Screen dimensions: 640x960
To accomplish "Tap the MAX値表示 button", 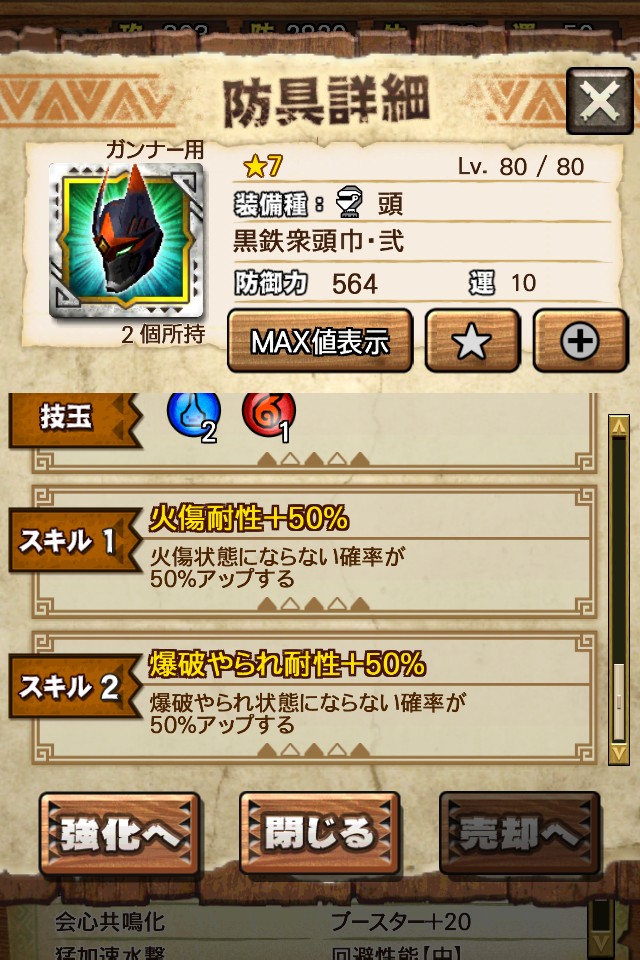I will click(x=320, y=341).
